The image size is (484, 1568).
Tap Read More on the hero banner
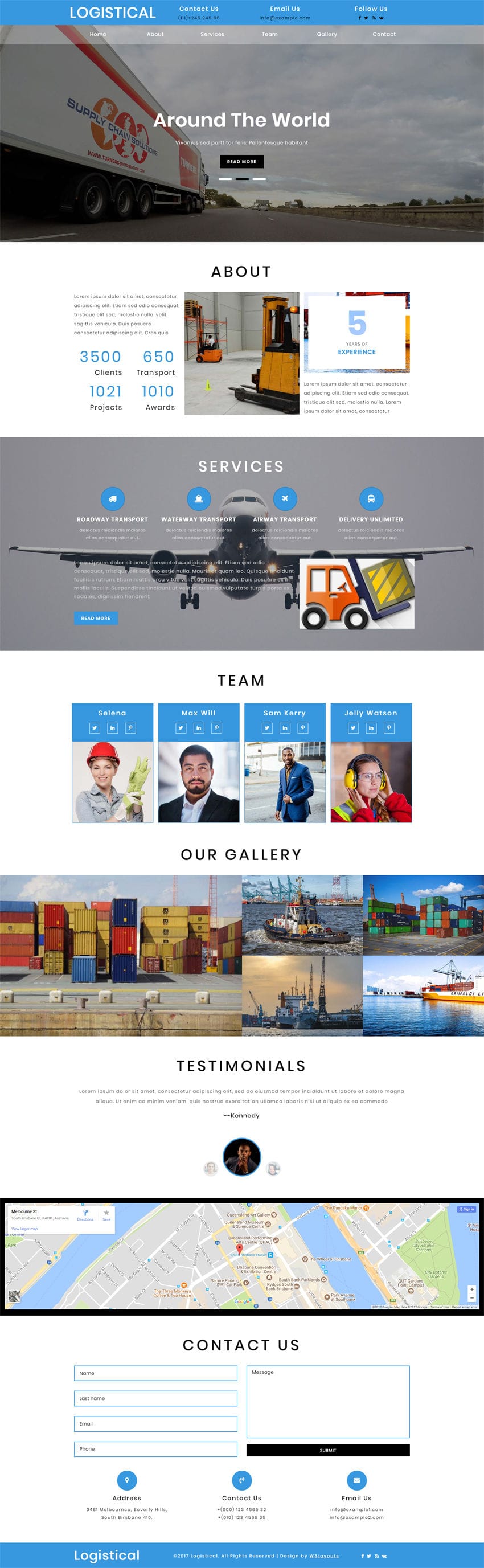pos(241,161)
